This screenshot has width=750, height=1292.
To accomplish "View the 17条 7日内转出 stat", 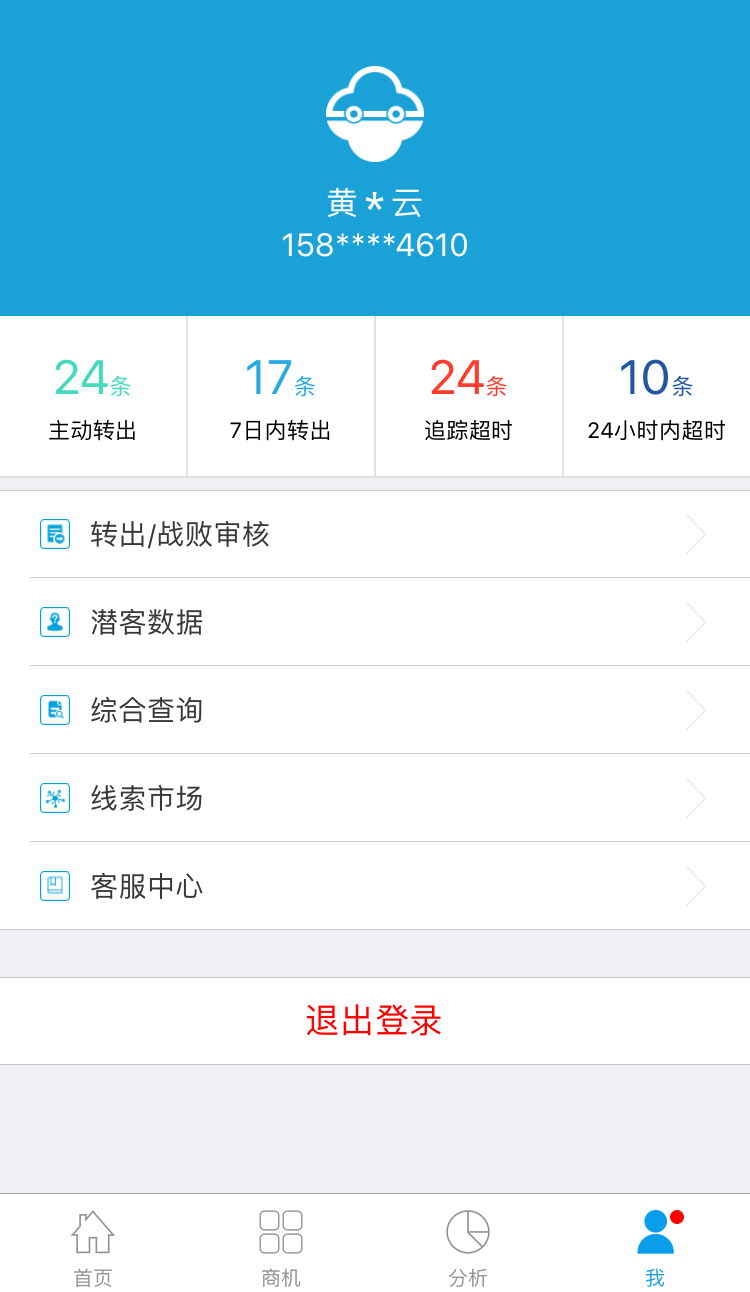I will [281, 397].
